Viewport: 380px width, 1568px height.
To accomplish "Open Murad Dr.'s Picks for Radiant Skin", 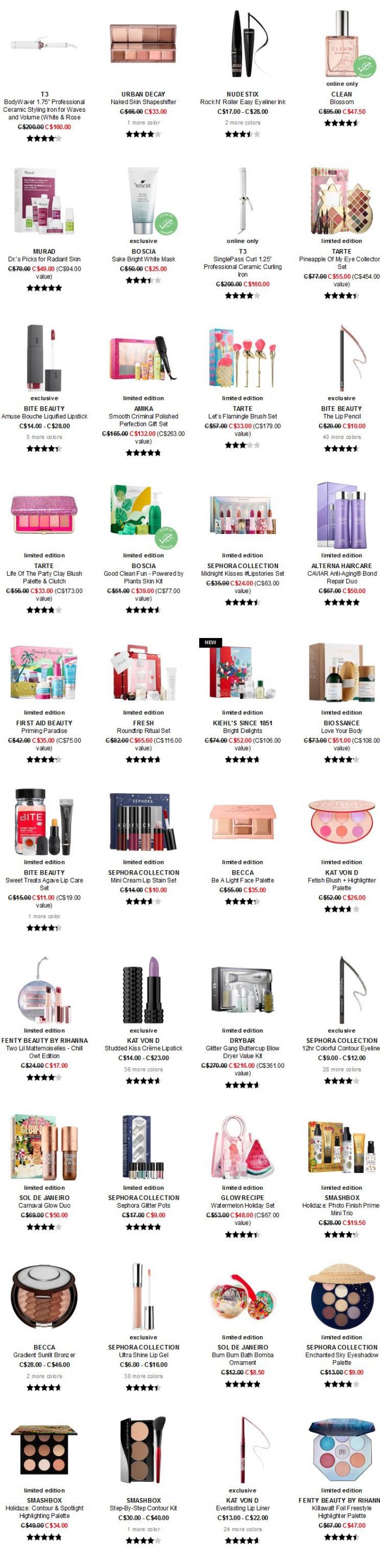I will point(44,259).
